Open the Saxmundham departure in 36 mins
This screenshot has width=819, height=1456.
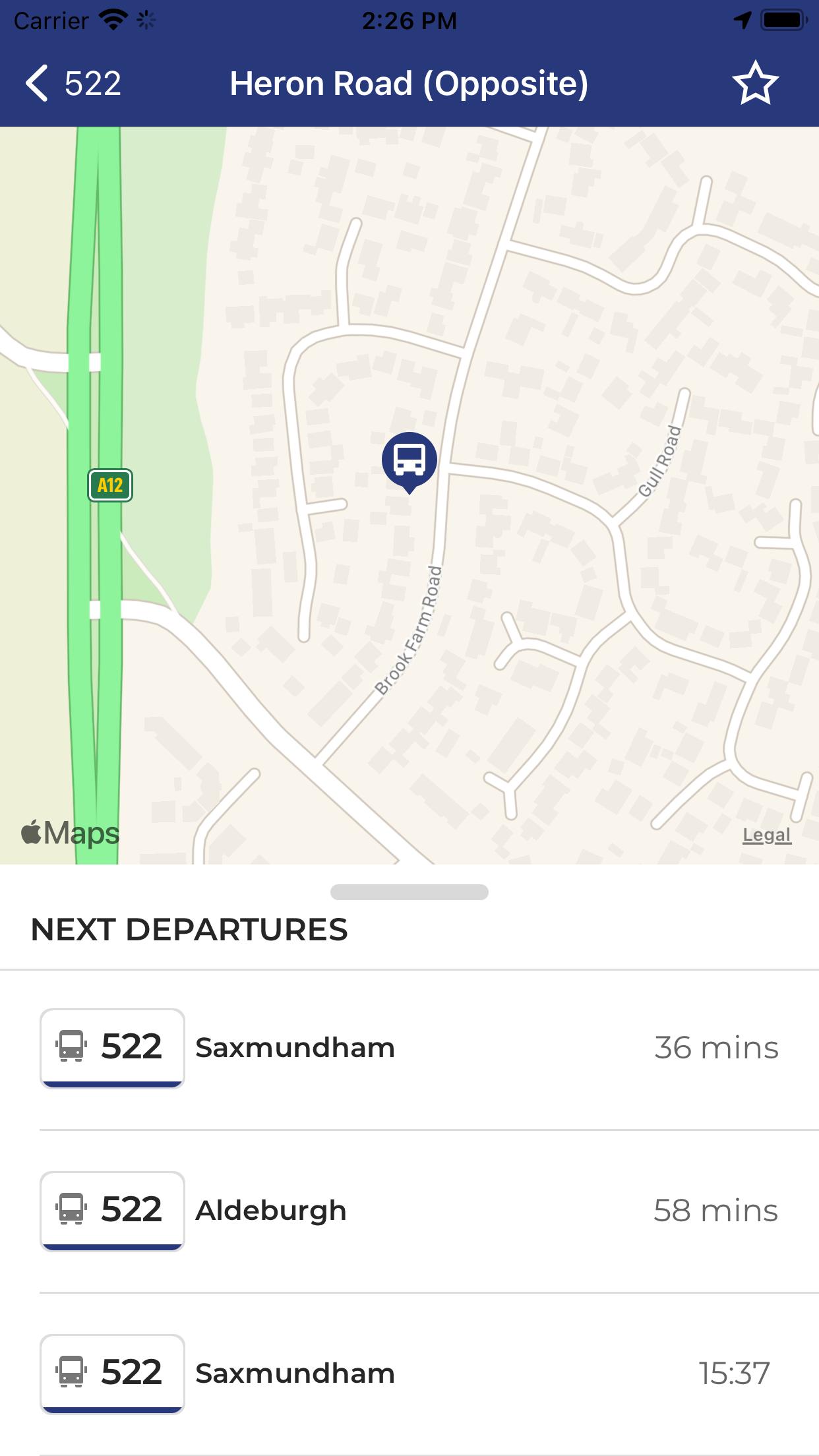coord(409,1048)
